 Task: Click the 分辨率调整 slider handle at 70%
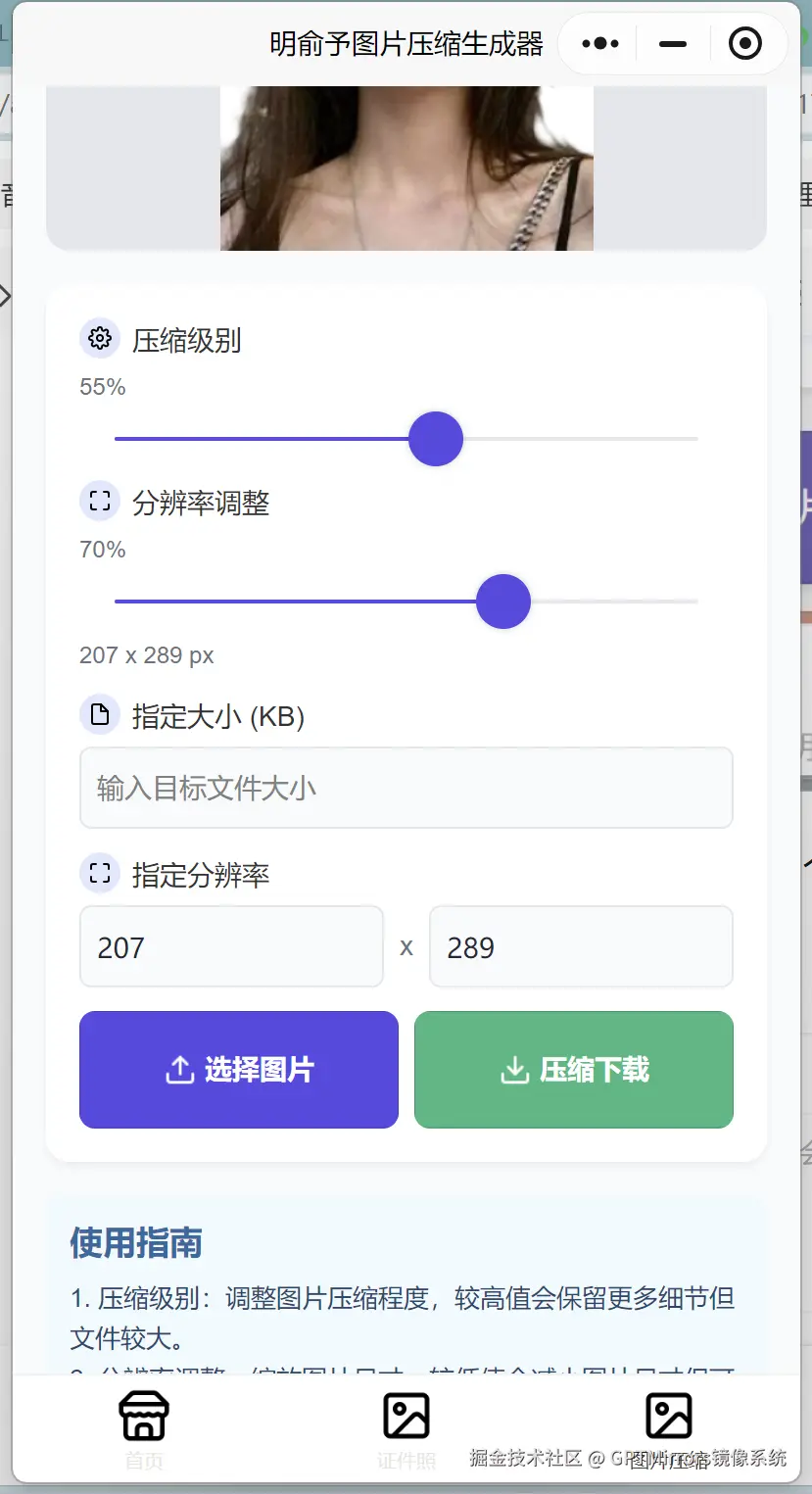coord(503,601)
